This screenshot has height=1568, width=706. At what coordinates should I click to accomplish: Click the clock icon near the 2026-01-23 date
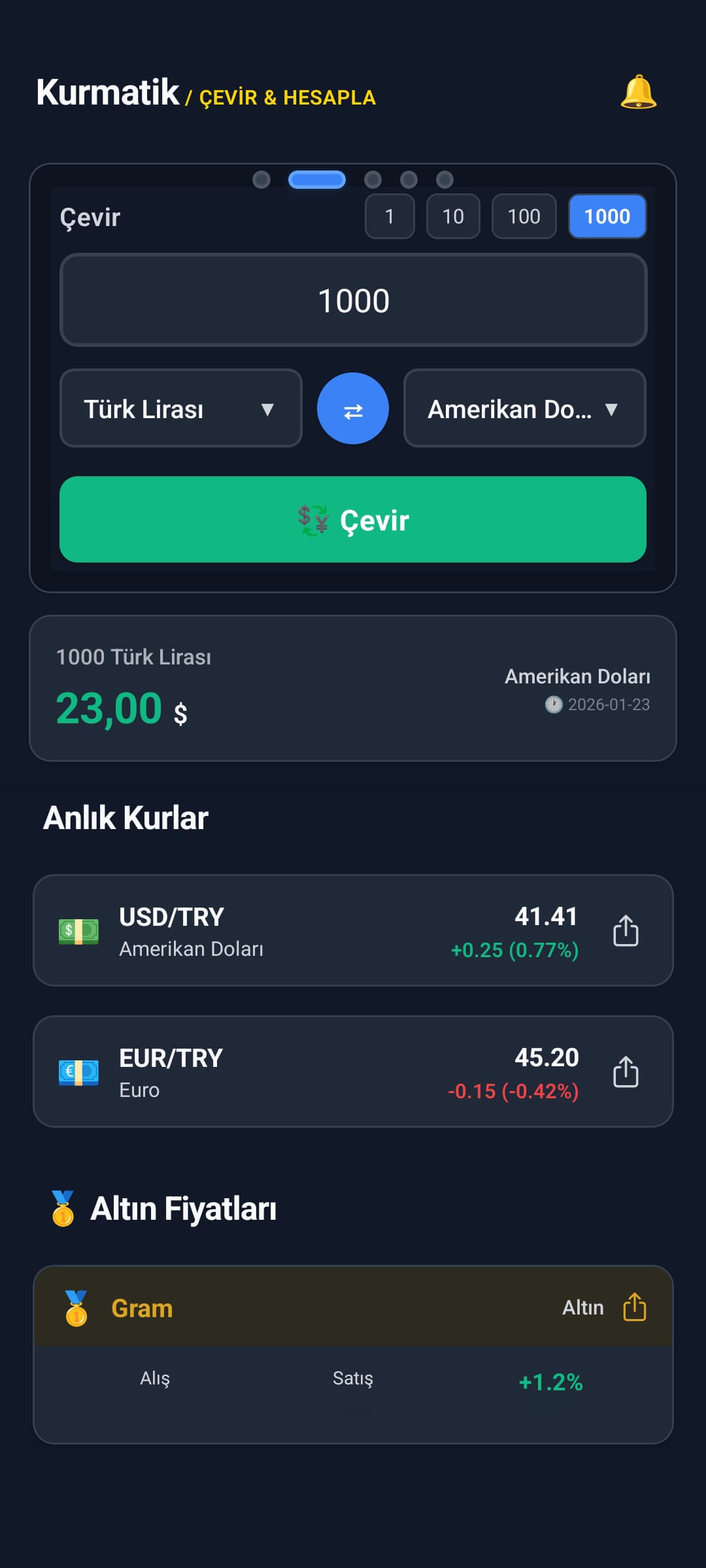click(554, 705)
